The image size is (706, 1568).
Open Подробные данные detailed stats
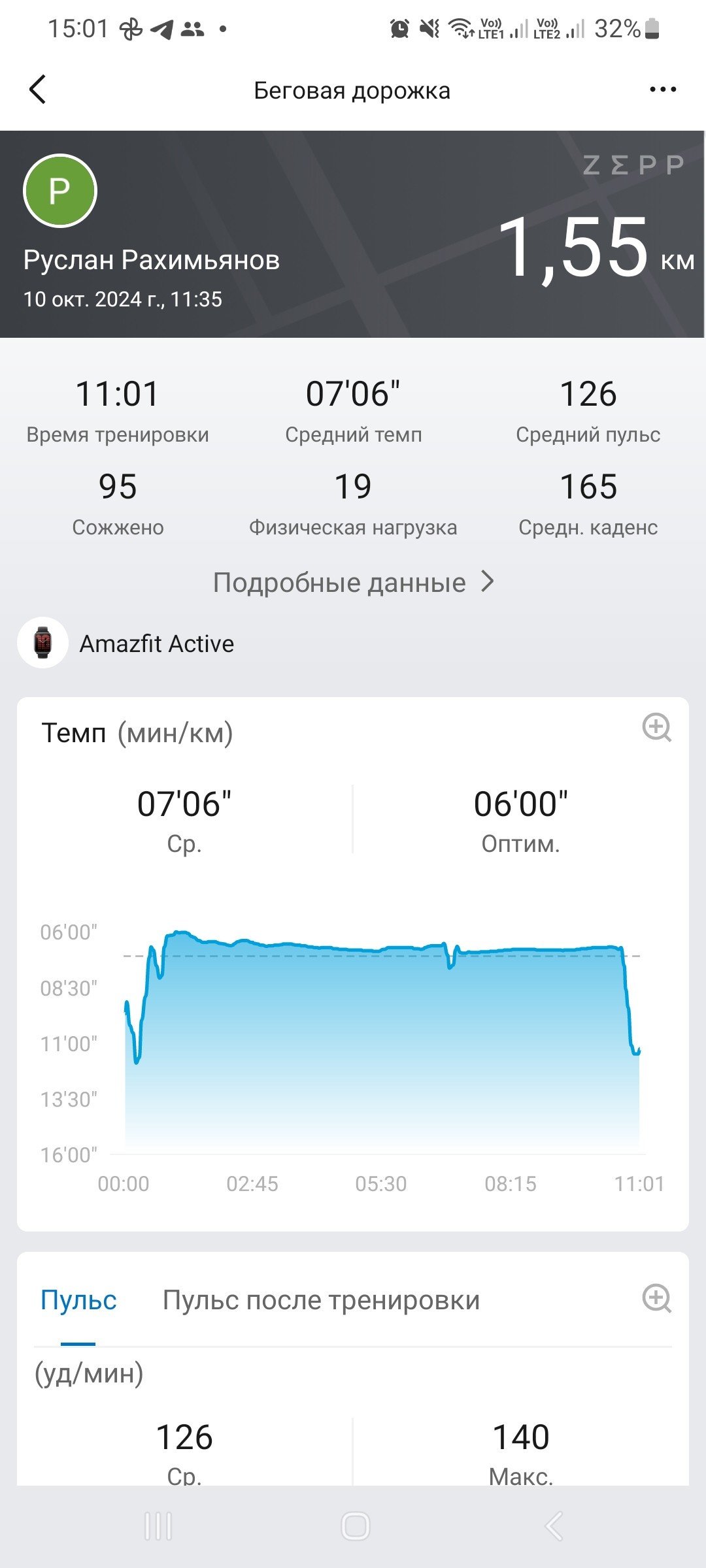[x=353, y=582]
